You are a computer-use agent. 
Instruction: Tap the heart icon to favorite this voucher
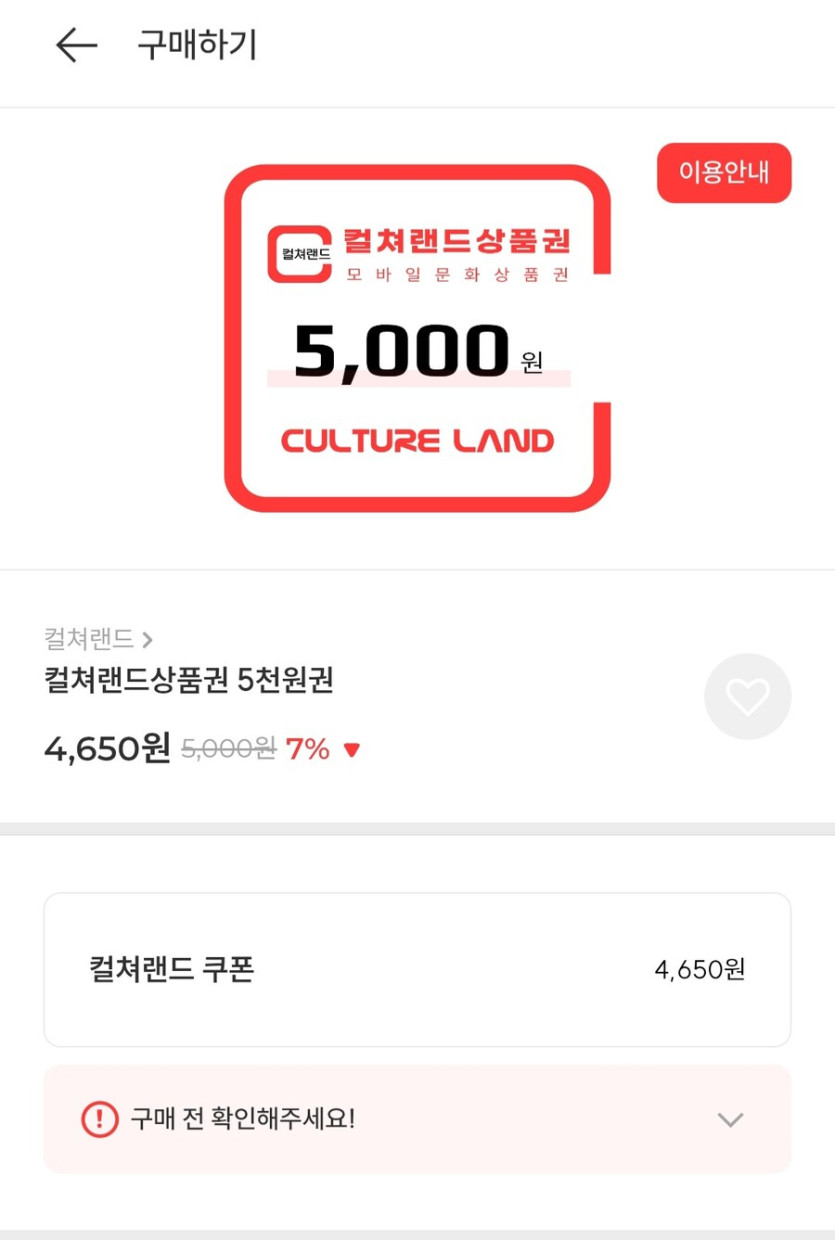747,696
